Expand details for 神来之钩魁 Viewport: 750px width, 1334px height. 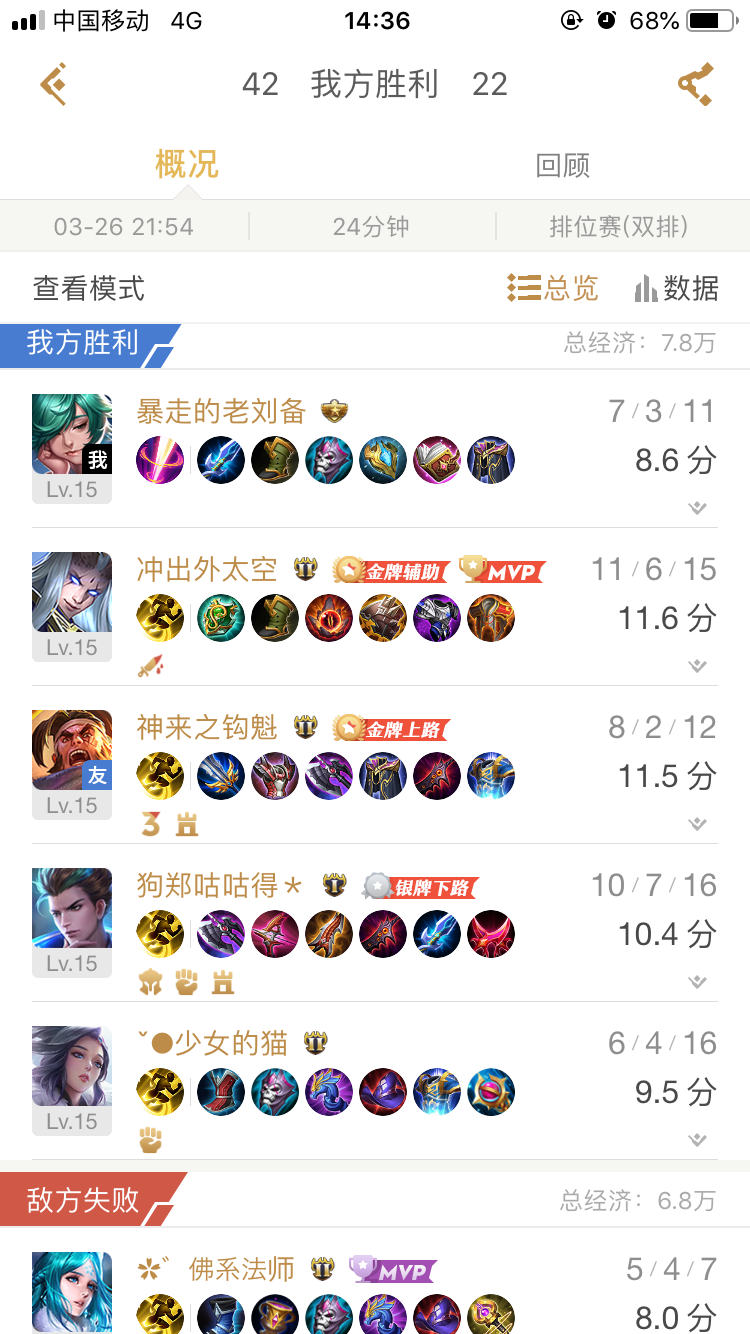698,824
